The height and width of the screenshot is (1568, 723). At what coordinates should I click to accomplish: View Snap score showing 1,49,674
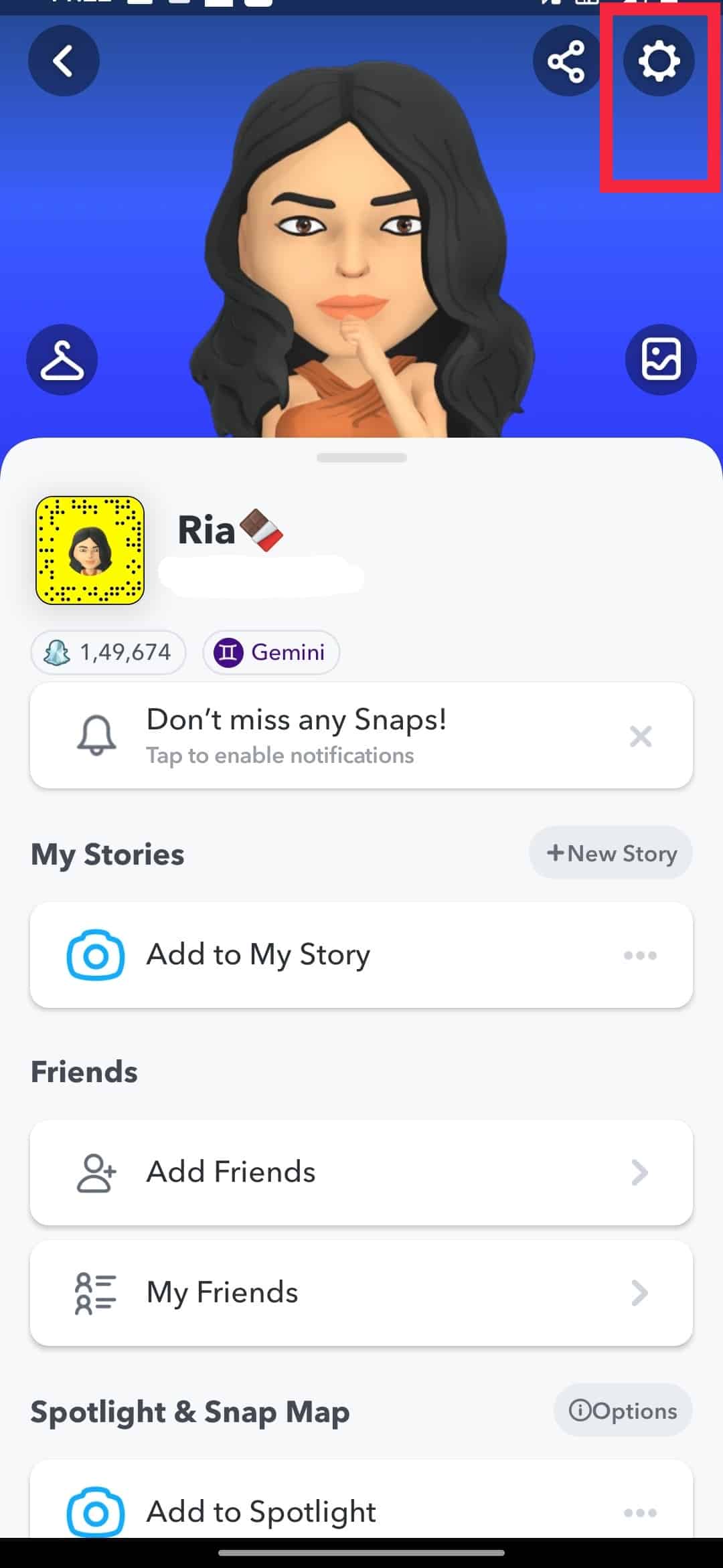[108, 652]
